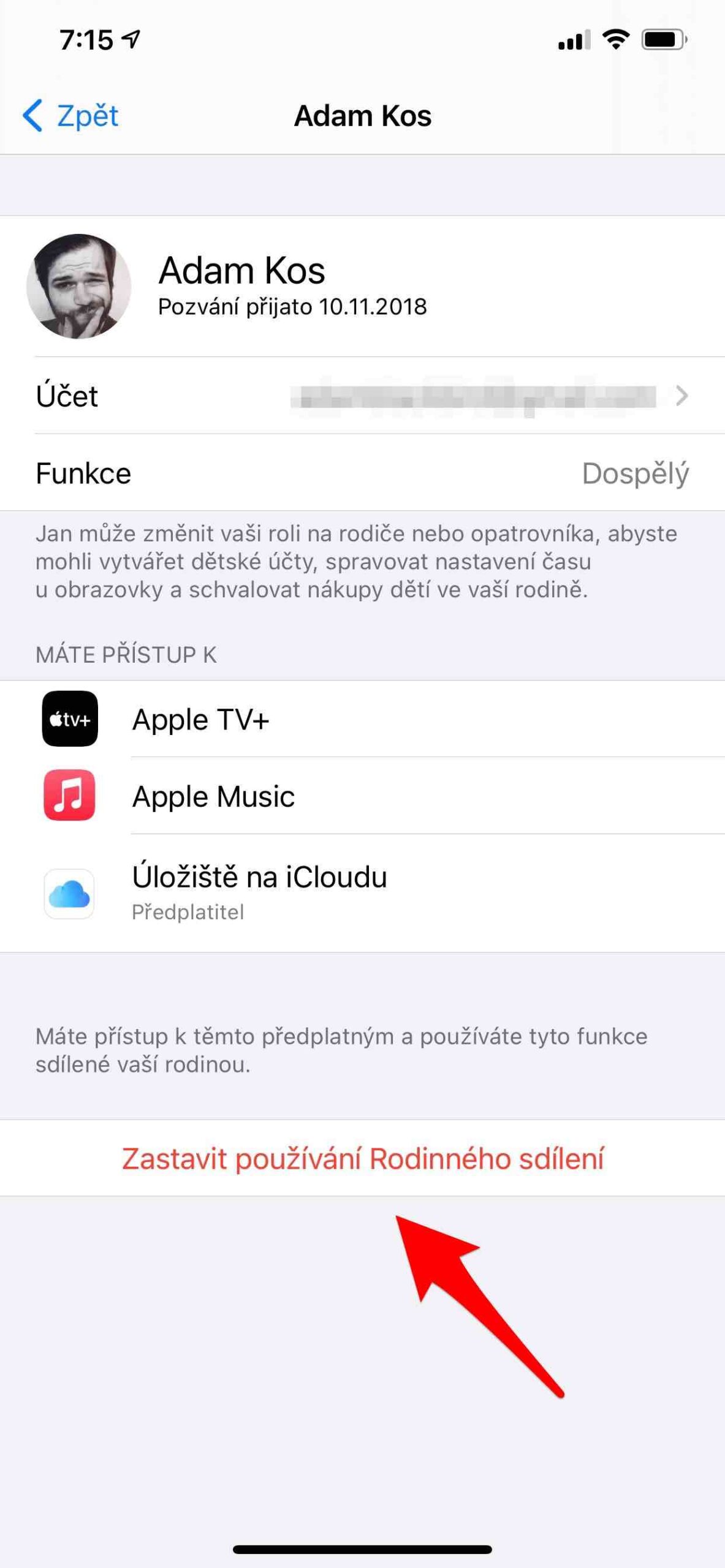Go back with the Zpět button
This screenshot has height=1568, width=725.
(71, 116)
